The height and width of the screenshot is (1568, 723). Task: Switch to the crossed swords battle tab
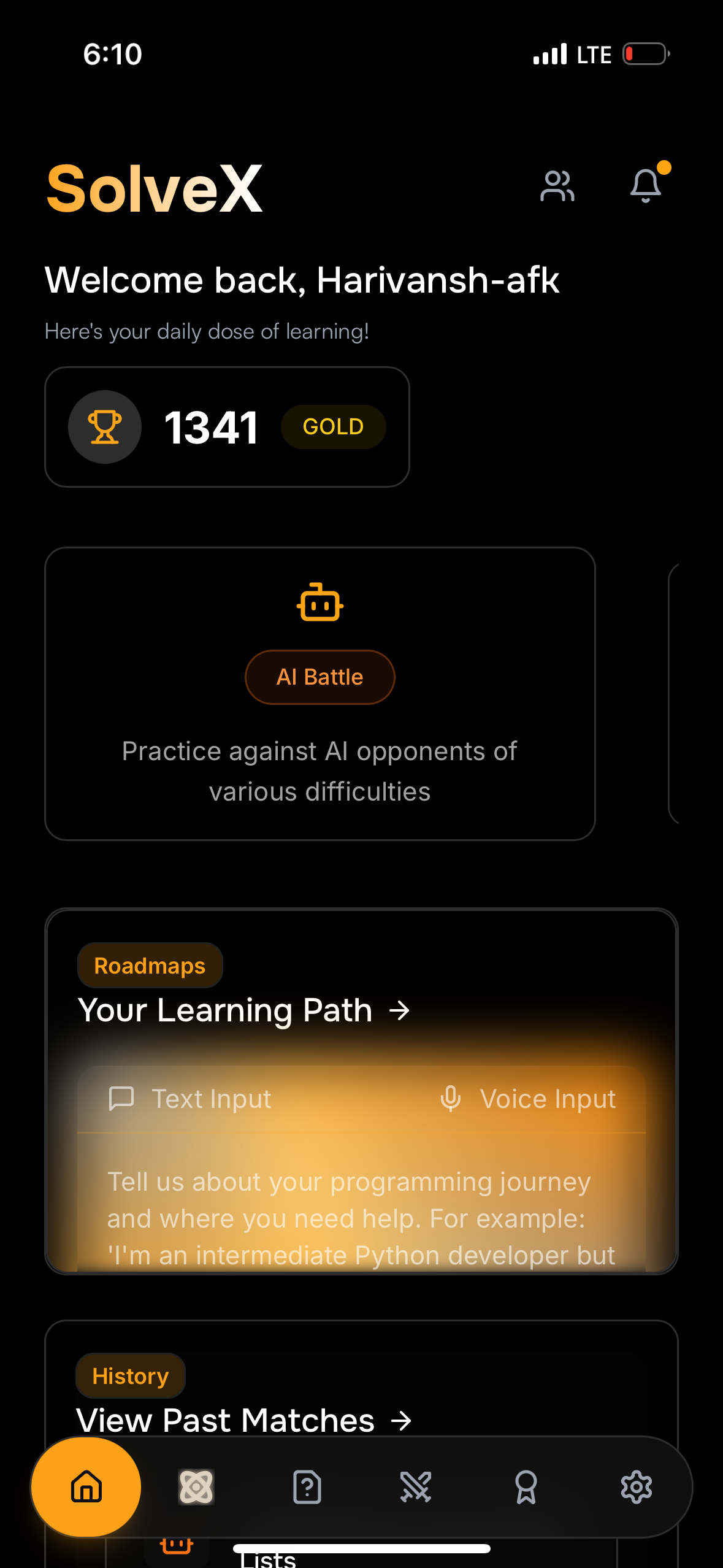(x=416, y=1487)
